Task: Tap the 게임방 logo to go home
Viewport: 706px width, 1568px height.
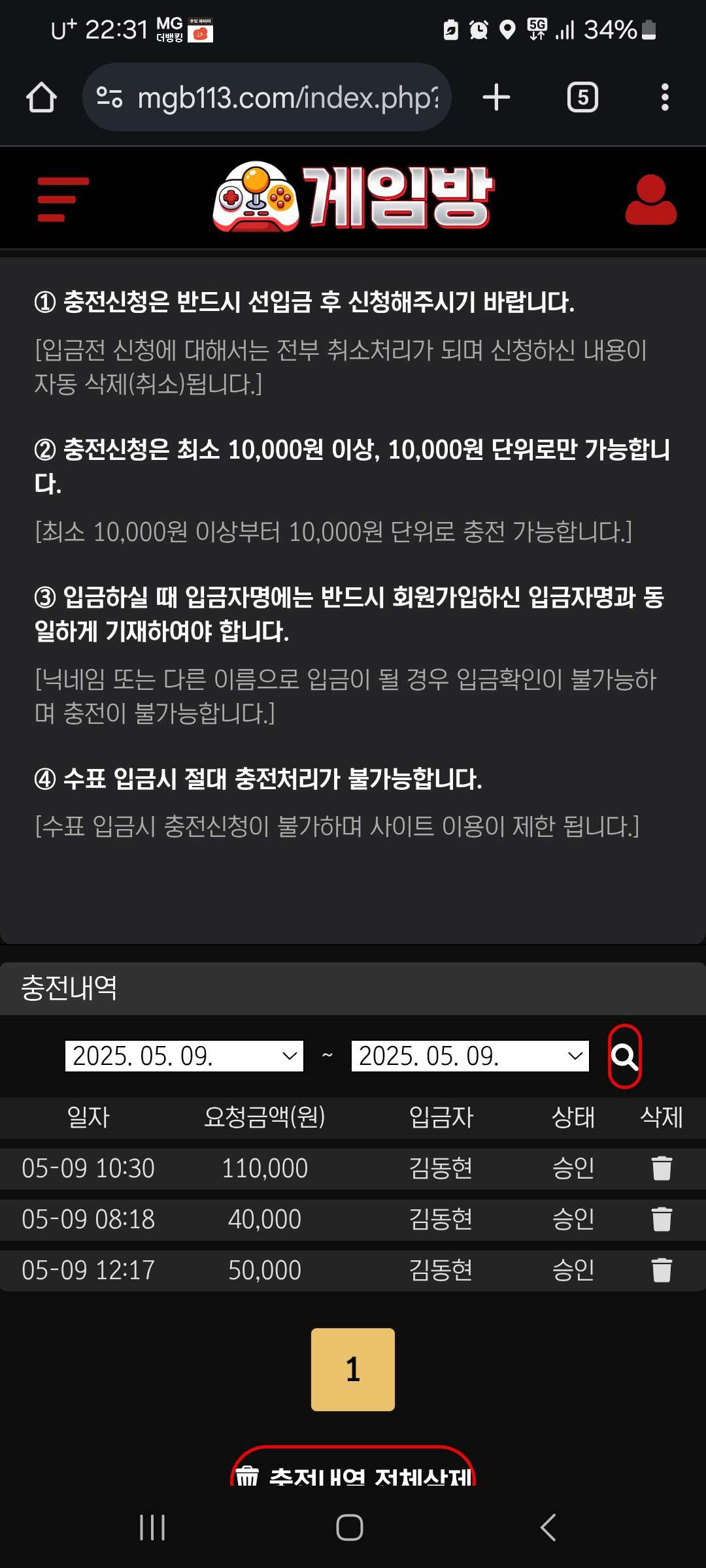Action: 353,197
